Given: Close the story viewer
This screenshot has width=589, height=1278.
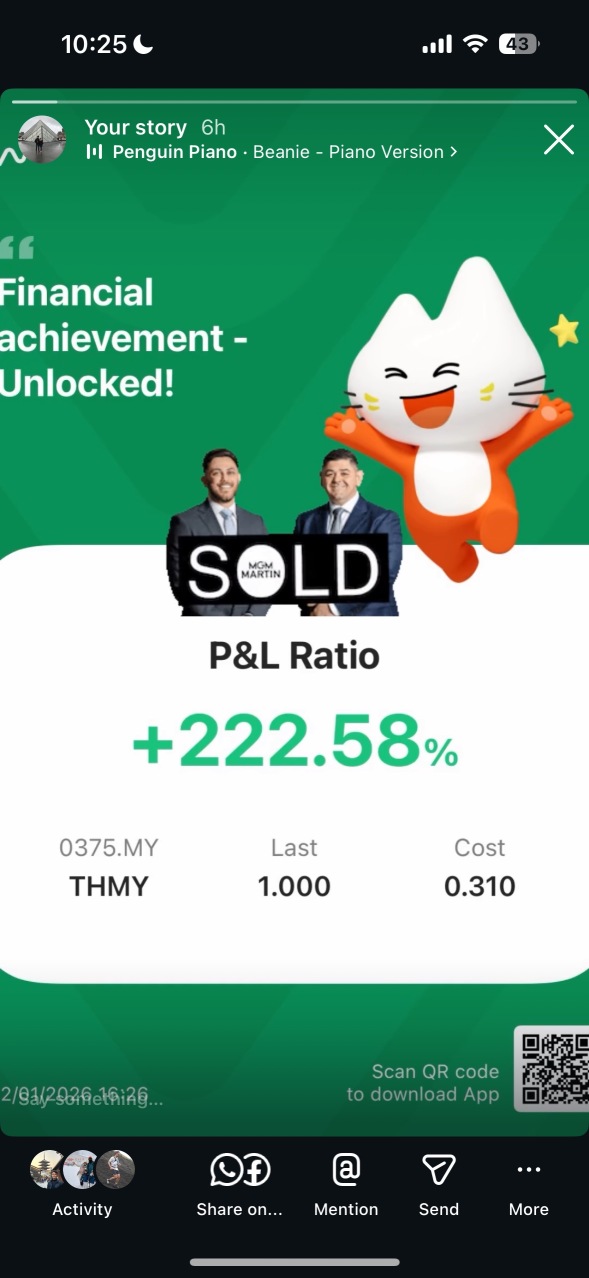Looking at the screenshot, I should coord(558,140).
